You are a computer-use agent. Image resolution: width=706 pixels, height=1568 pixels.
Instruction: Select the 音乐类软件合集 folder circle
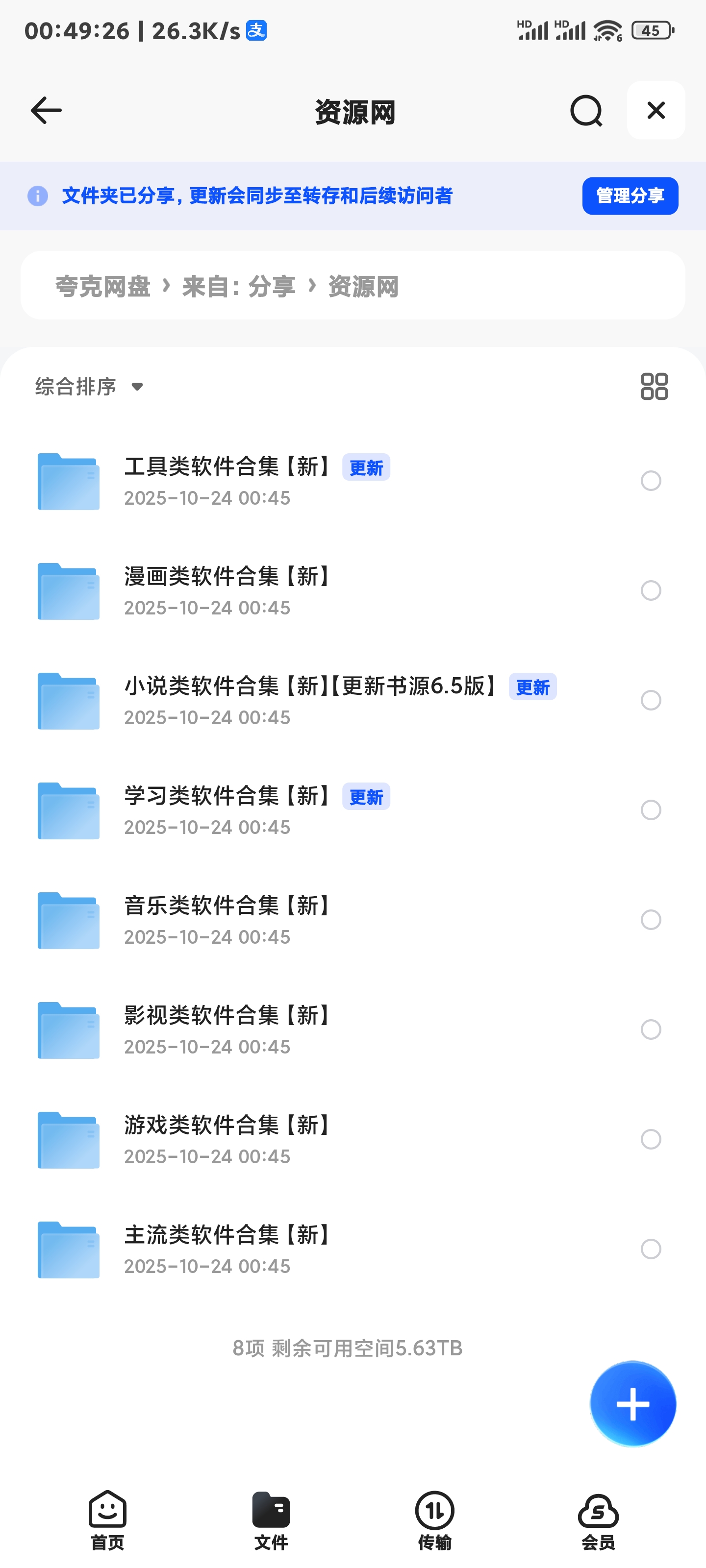650,920
